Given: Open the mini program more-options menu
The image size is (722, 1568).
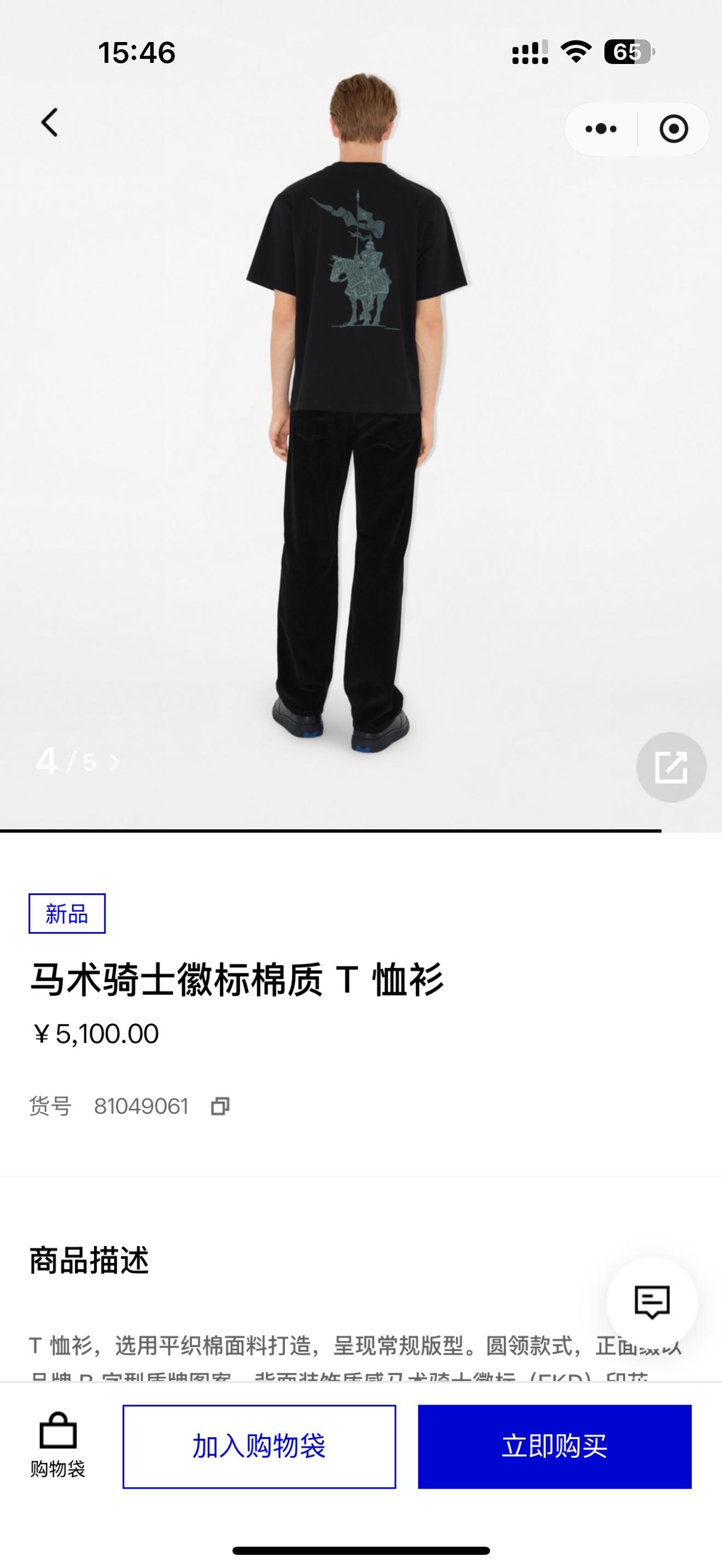Looking at the screenshot, I should (x=600, y=129).
